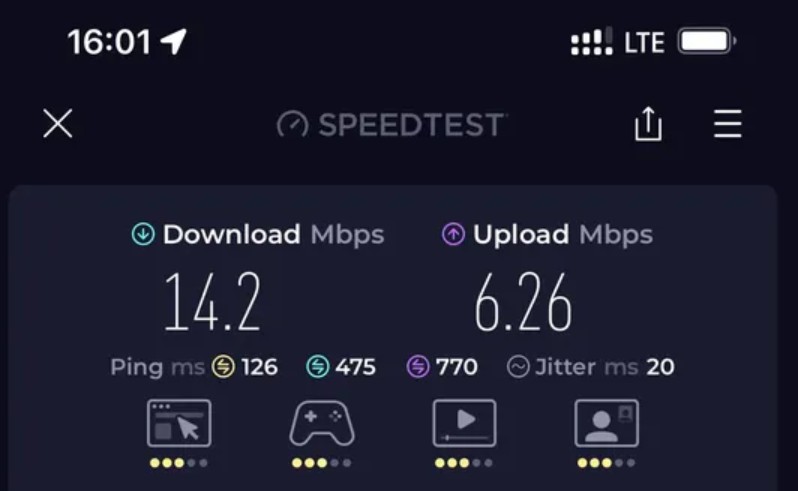798x491 pixels.
Task: View the gaming experience rating
Action: click(x=321, y=424)
